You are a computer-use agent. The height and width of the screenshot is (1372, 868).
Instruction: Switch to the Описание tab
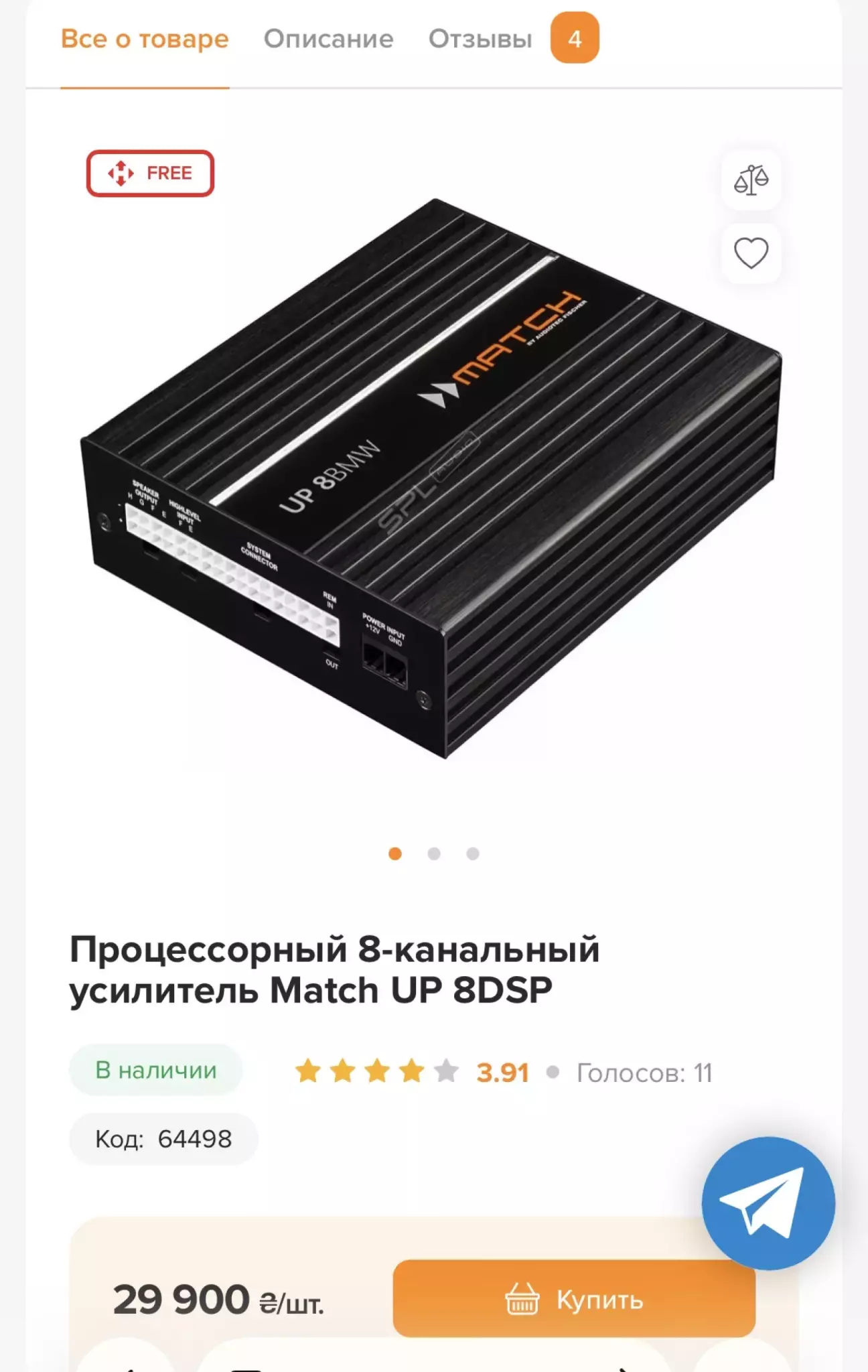(328, 39)
